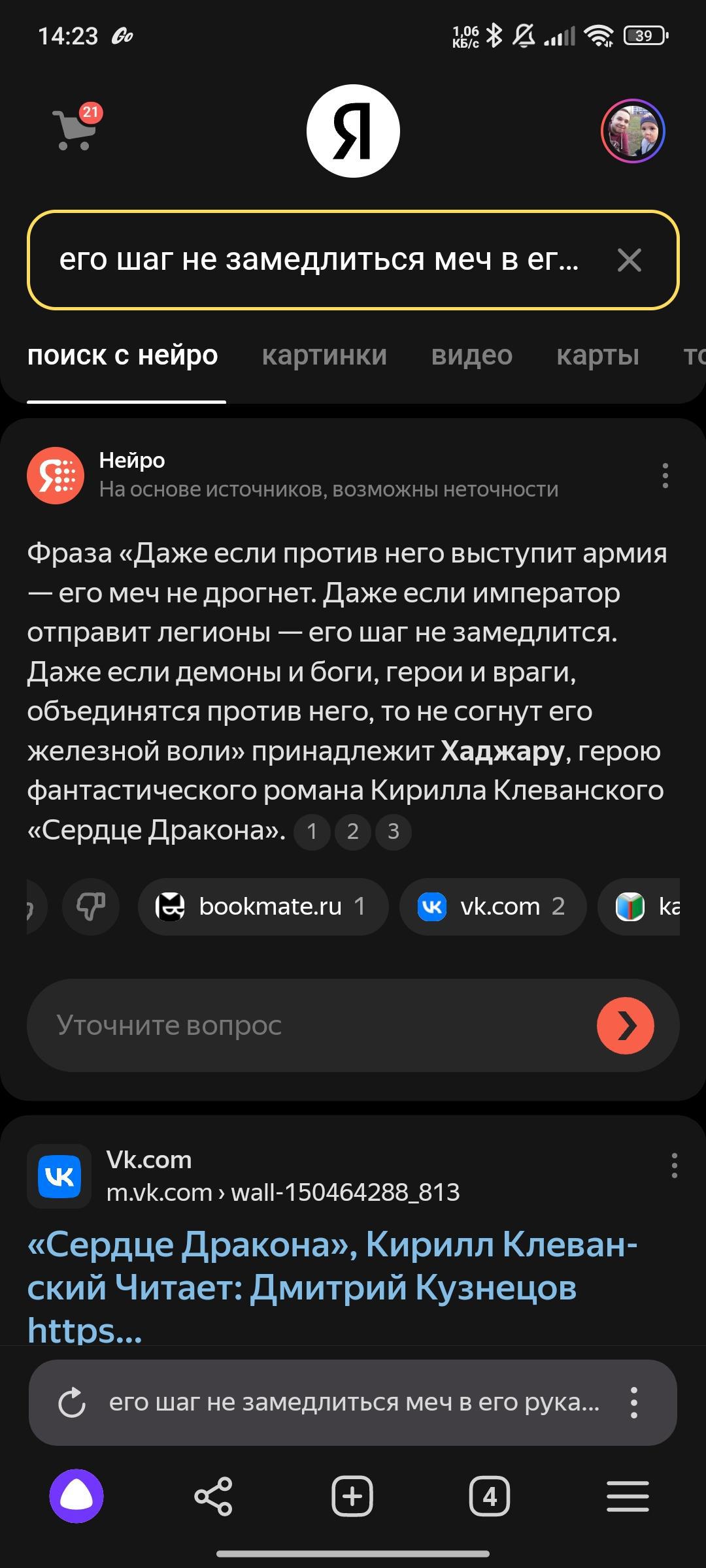This screenshot has width=706, height=1568.
Task: Open the bookmate.ru source chip
Action: click(x=263, y=907)
